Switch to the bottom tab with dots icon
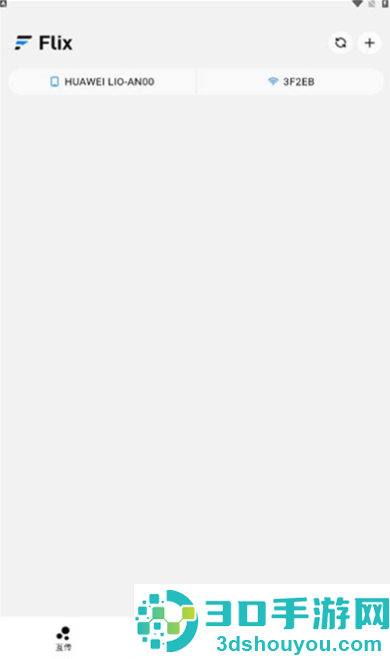Image resolution: width=390 pixels, height=659 pixels. [x=64, y=638]
